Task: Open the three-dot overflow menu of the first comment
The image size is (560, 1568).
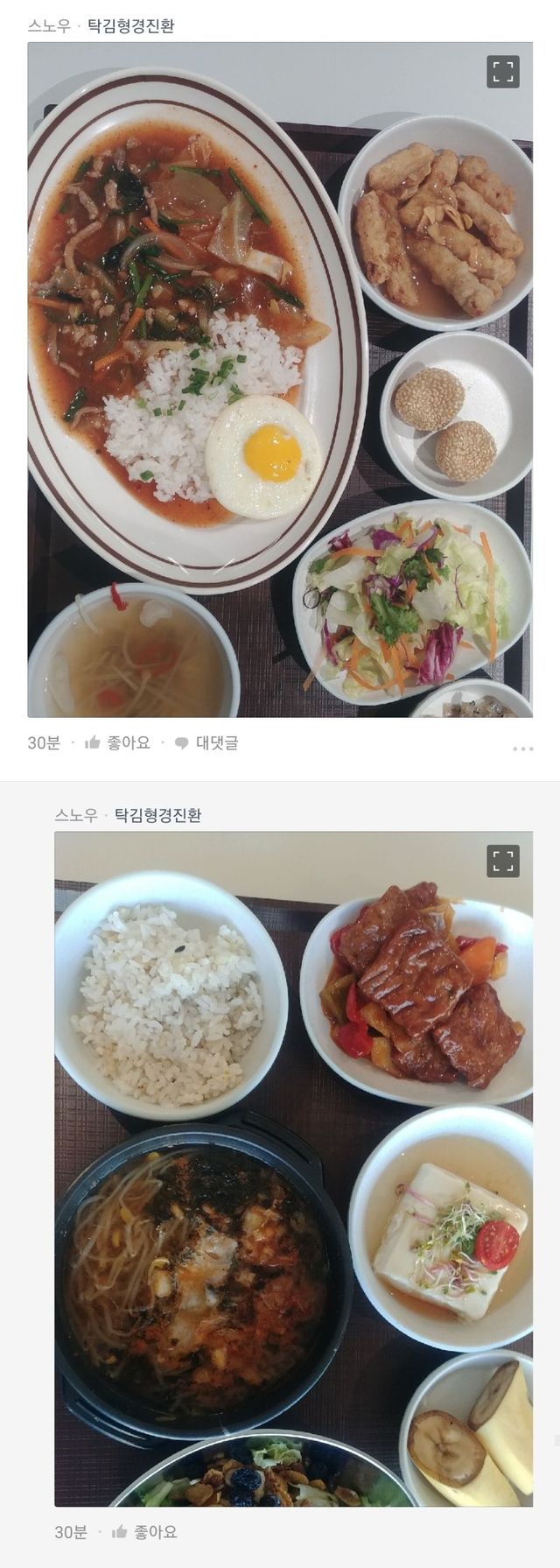Action: tap(522, 749)
